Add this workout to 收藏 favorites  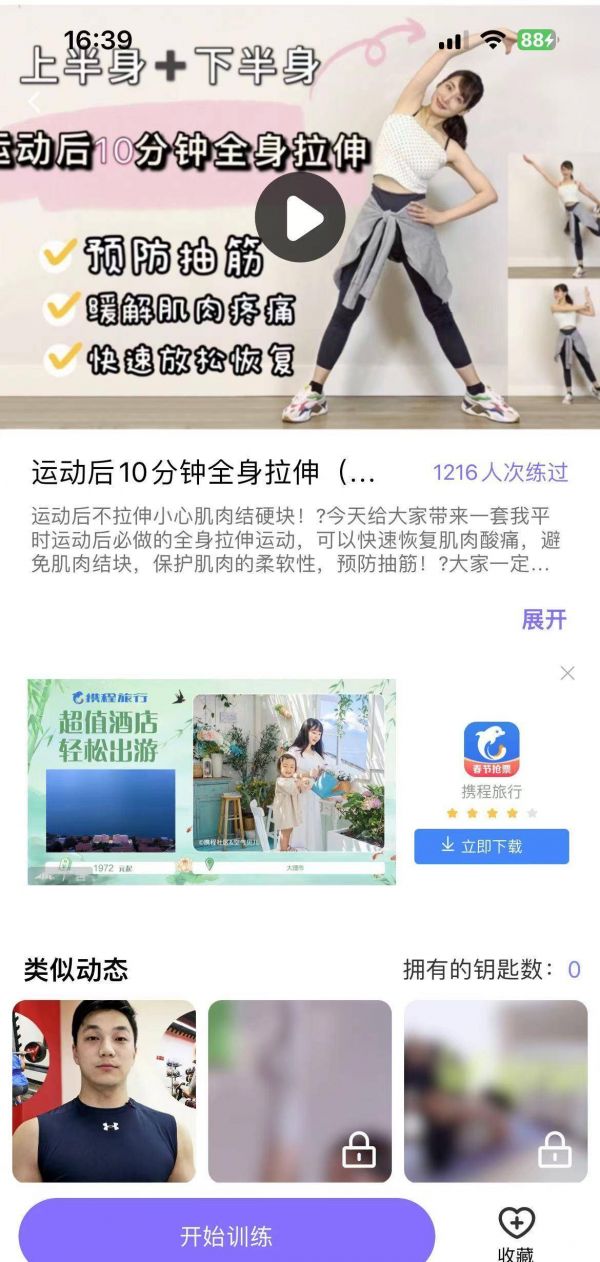[516, 1232]
